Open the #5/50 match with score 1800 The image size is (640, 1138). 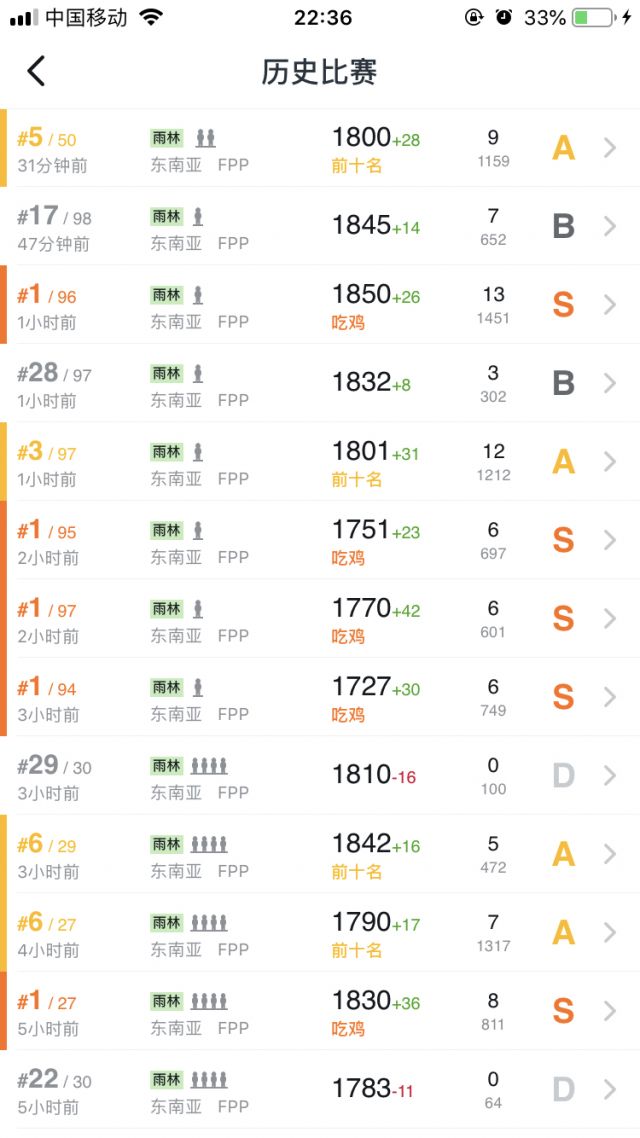tap(320, 148)
